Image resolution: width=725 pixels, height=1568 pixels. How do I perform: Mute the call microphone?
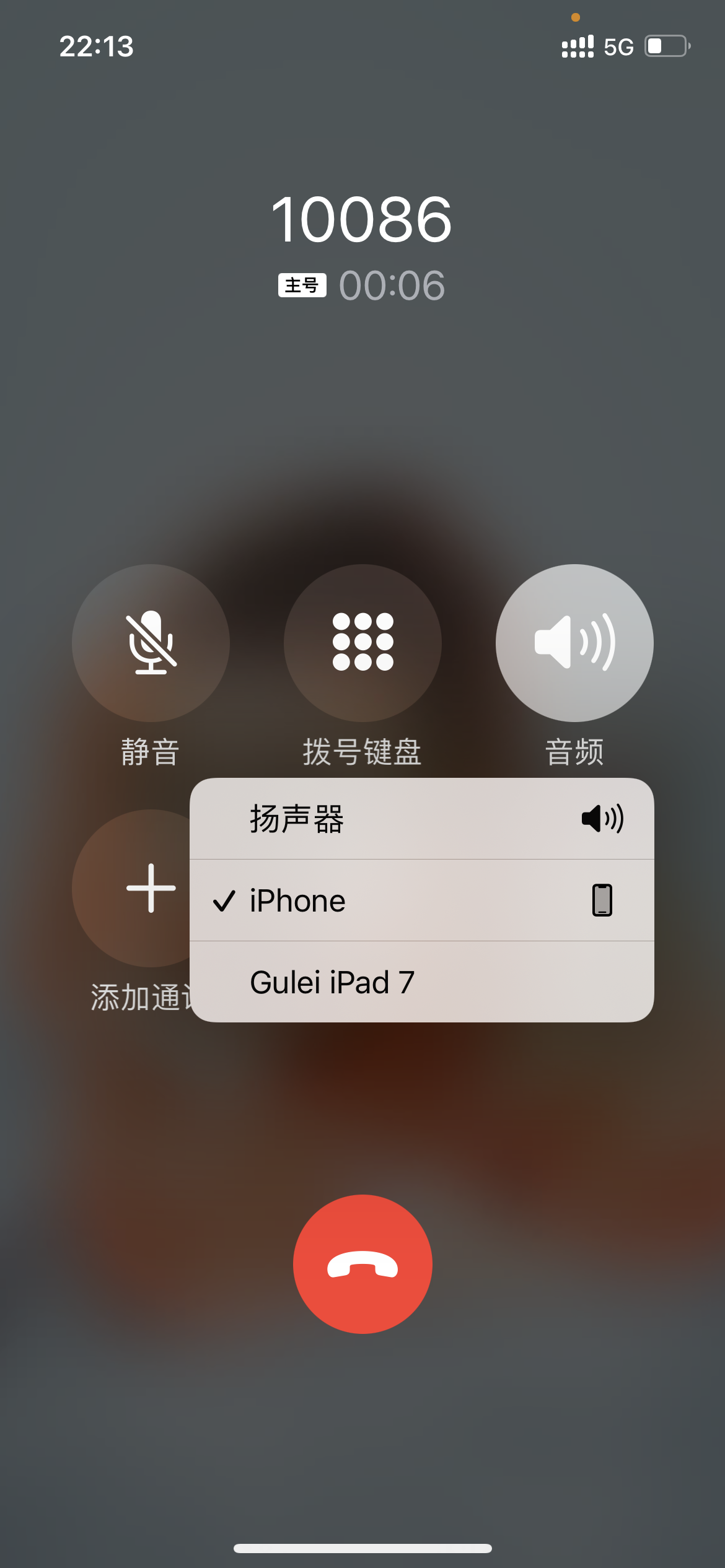point(151,643)
